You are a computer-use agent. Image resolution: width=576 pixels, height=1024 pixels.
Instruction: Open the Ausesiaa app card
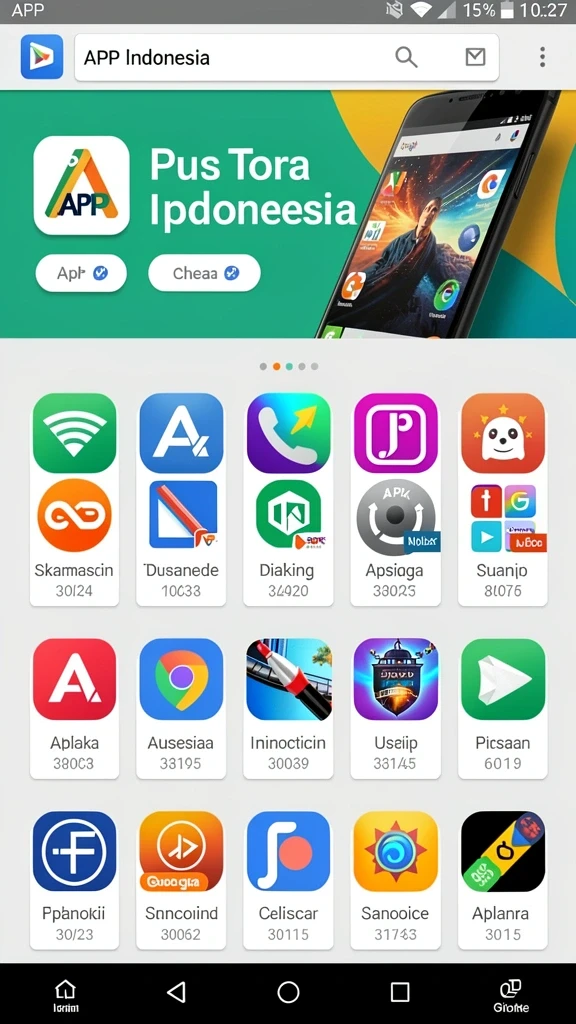(181, 709)
